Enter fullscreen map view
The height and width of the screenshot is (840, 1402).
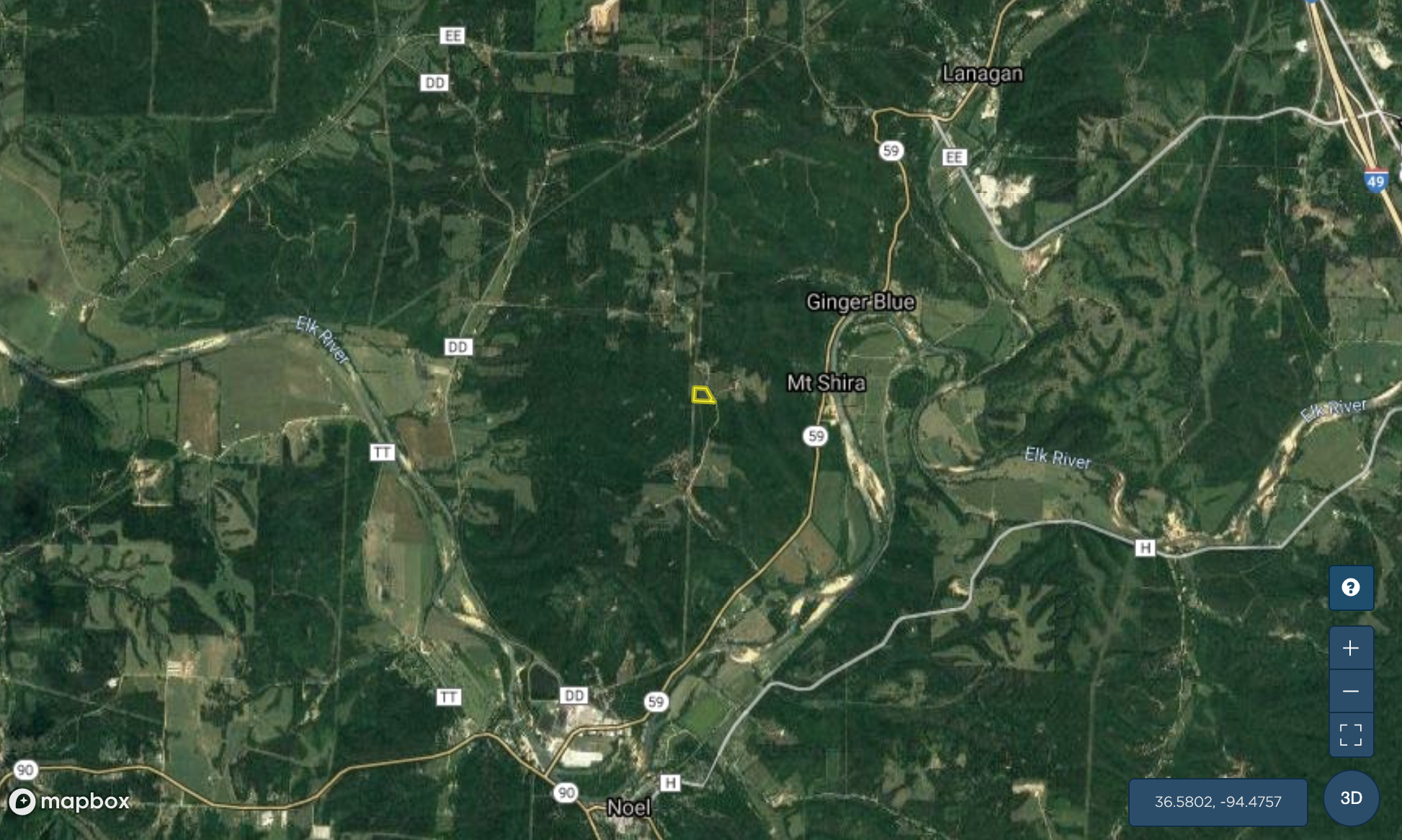tap(1351, 735)
